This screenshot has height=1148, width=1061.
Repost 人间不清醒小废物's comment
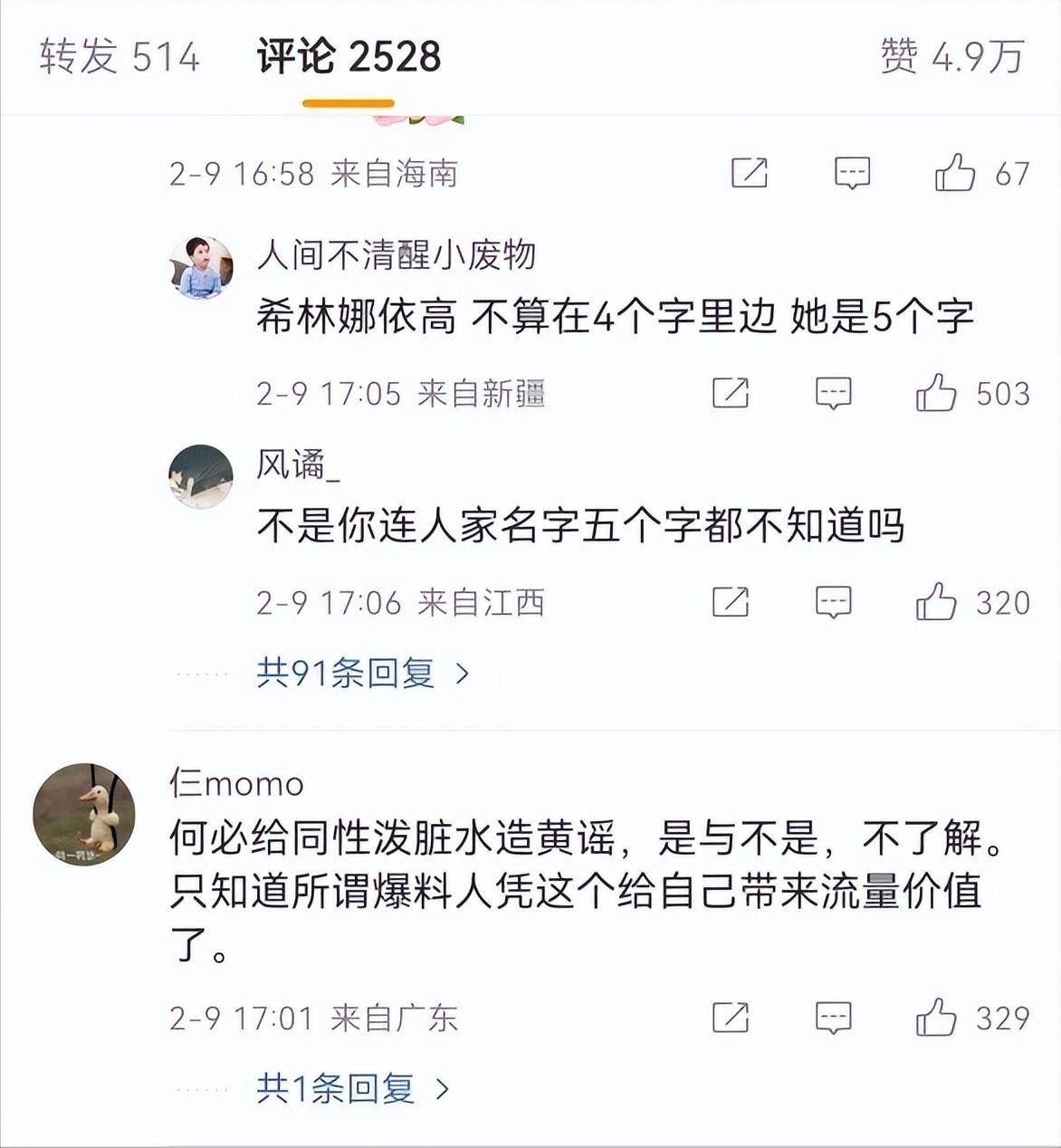pos(731,393)
